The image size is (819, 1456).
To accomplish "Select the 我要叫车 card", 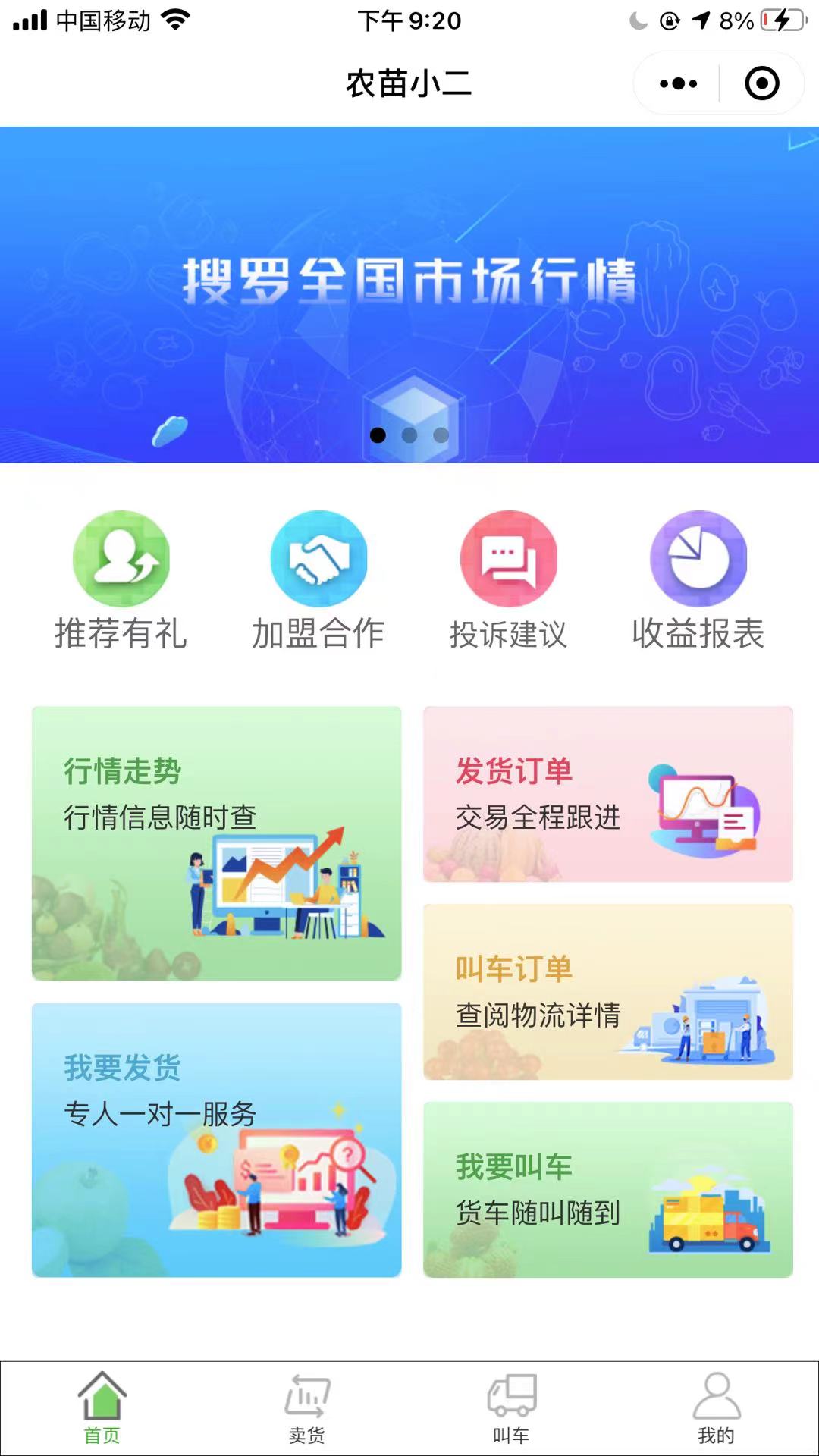I will [x=608, y=1190].
